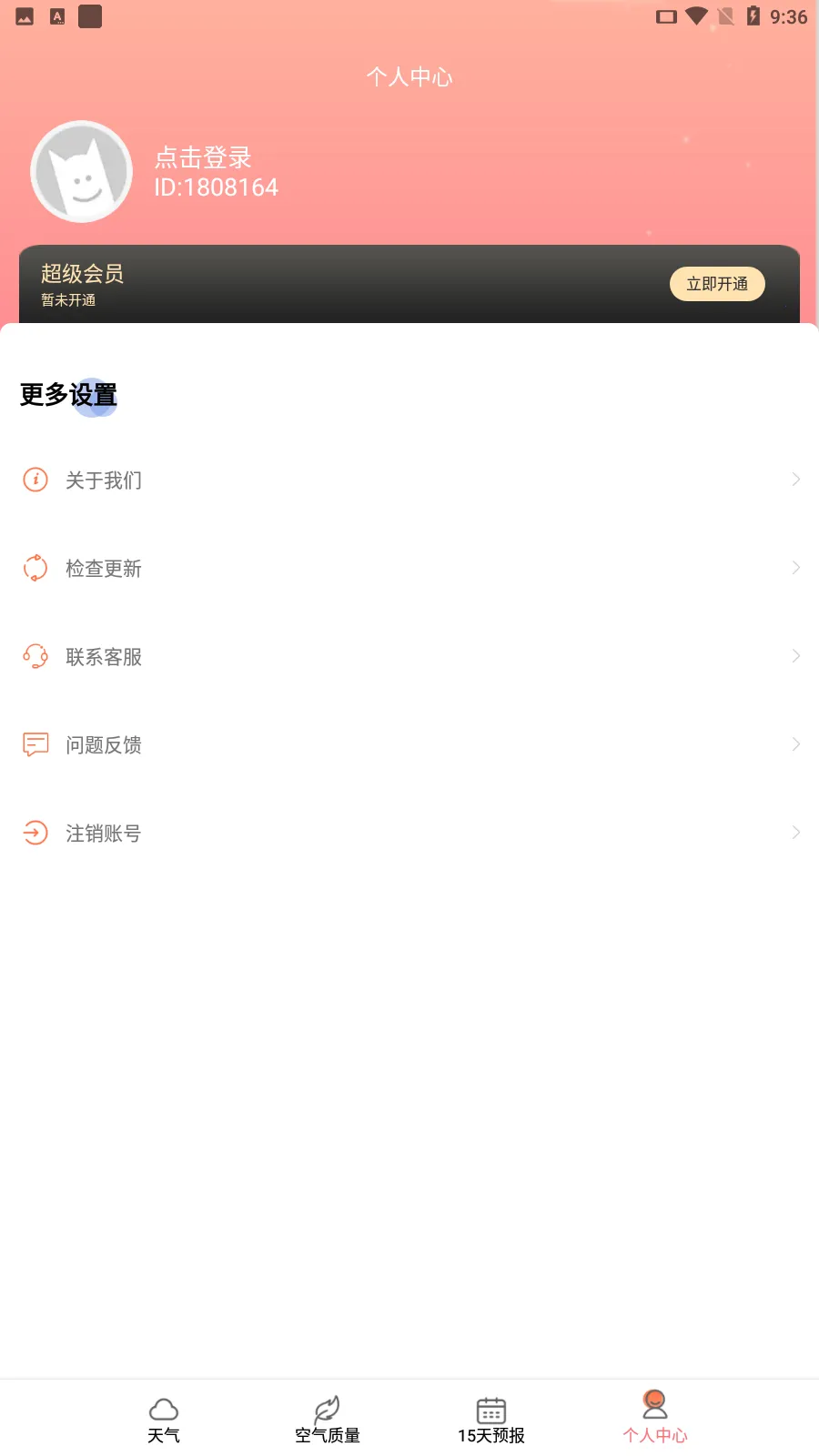
Task: Click the 立即开通 membership button
Action: click(717, 283)
